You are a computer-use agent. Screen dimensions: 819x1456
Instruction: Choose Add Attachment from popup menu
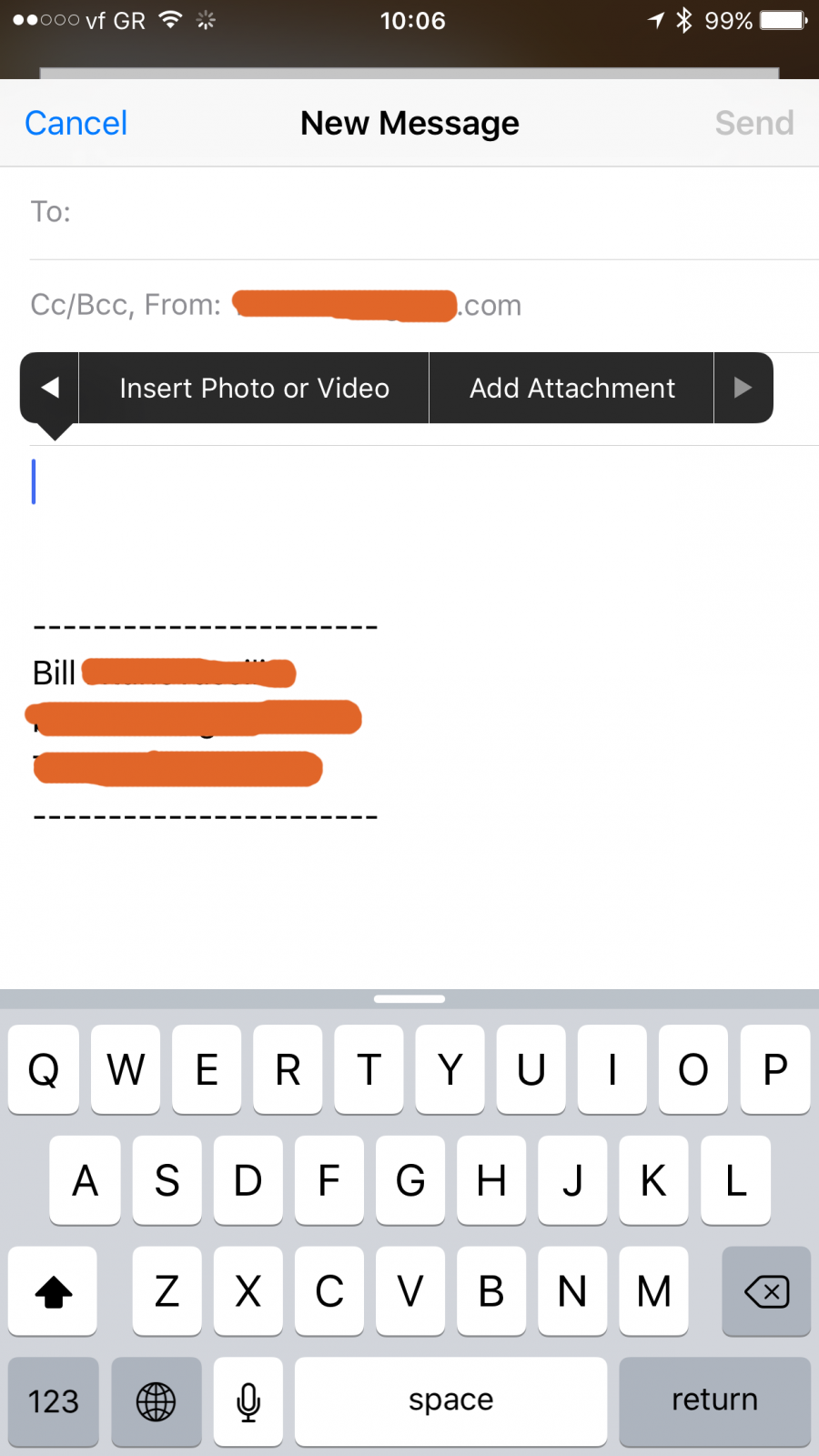571,388
